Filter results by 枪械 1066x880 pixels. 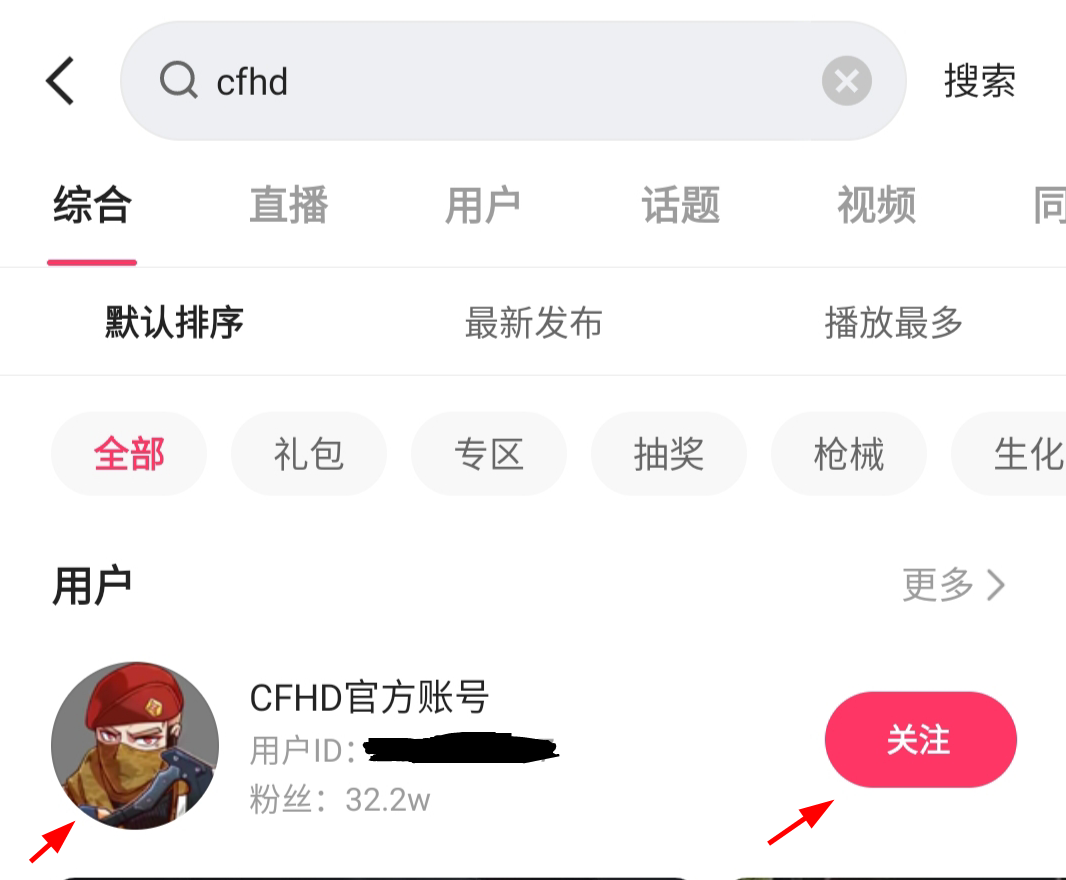[848, 455]
